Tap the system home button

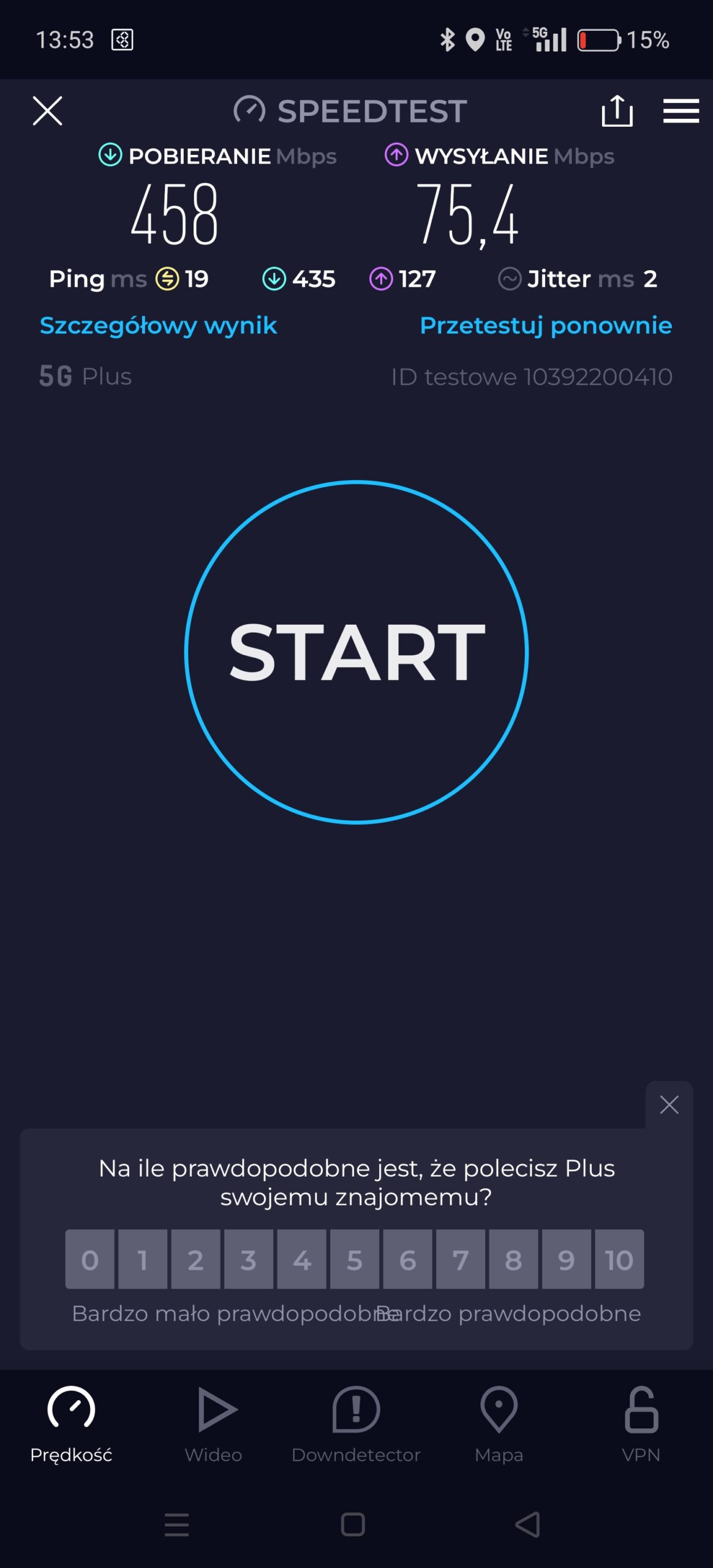(x=353, y=1525)
